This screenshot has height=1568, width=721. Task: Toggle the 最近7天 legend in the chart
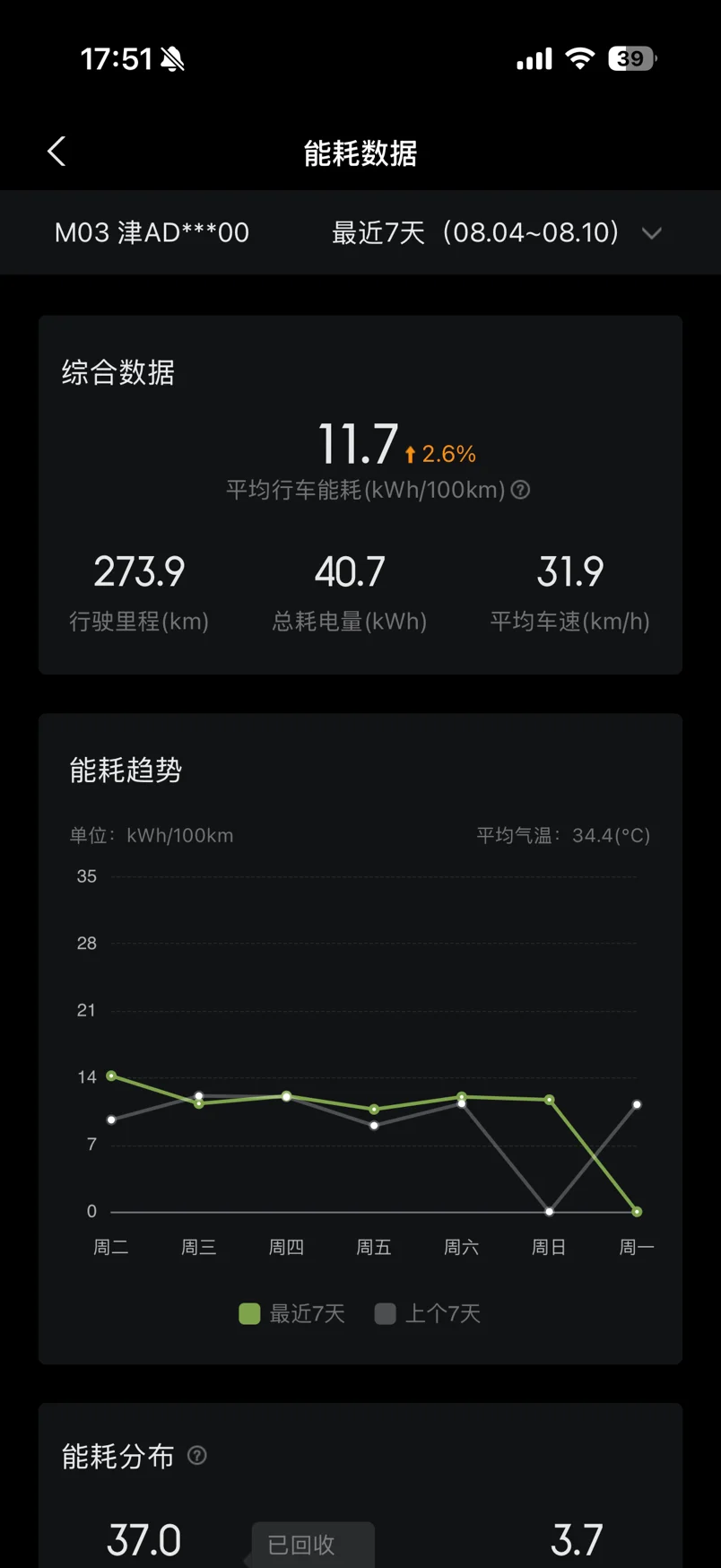pyautogui.click(x=292, y=1314)
